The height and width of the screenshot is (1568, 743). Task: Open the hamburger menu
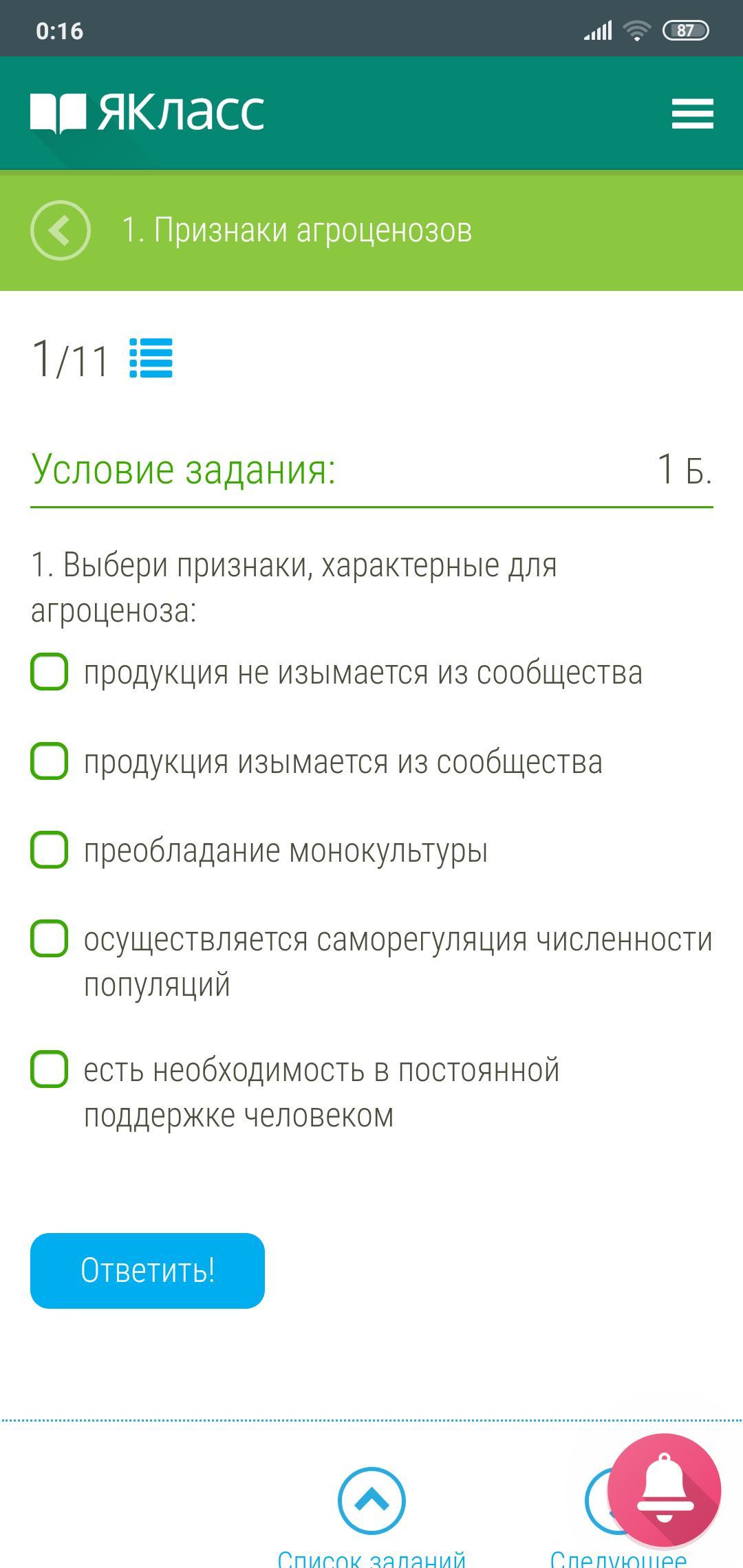(x=692, y=113)
